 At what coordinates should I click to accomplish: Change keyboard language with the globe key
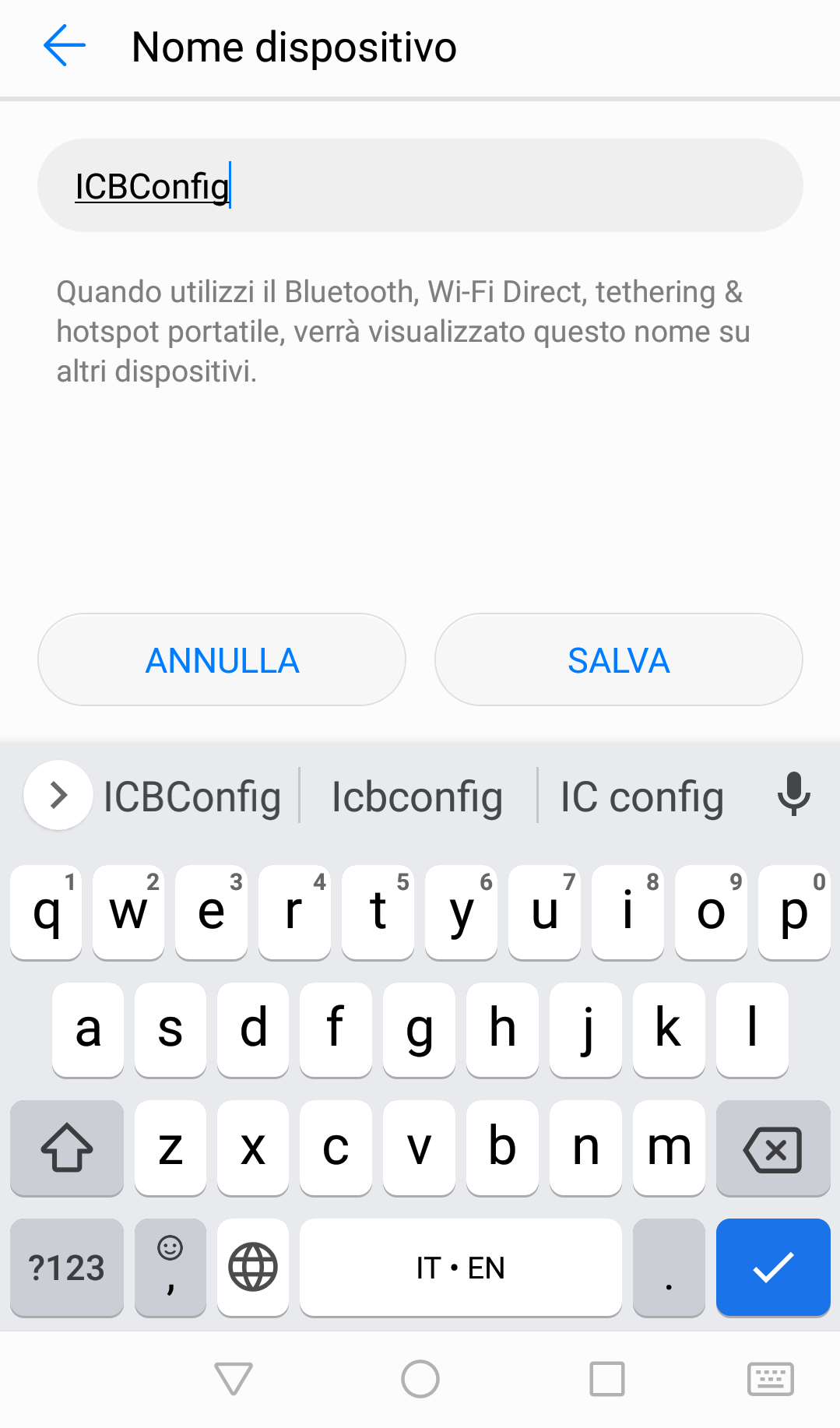tap(253, 1268)
